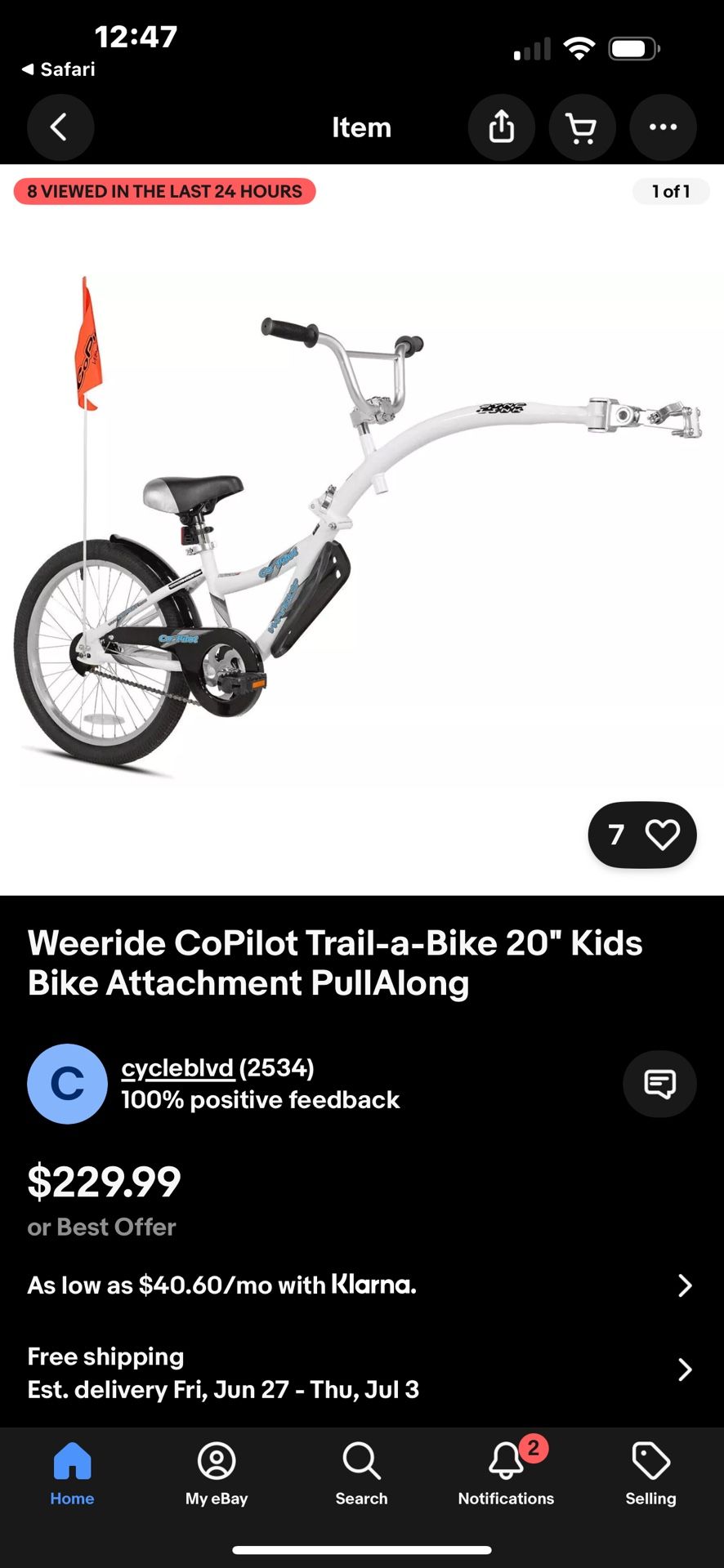Message the seller via the chat icon

click(659, 1084)
